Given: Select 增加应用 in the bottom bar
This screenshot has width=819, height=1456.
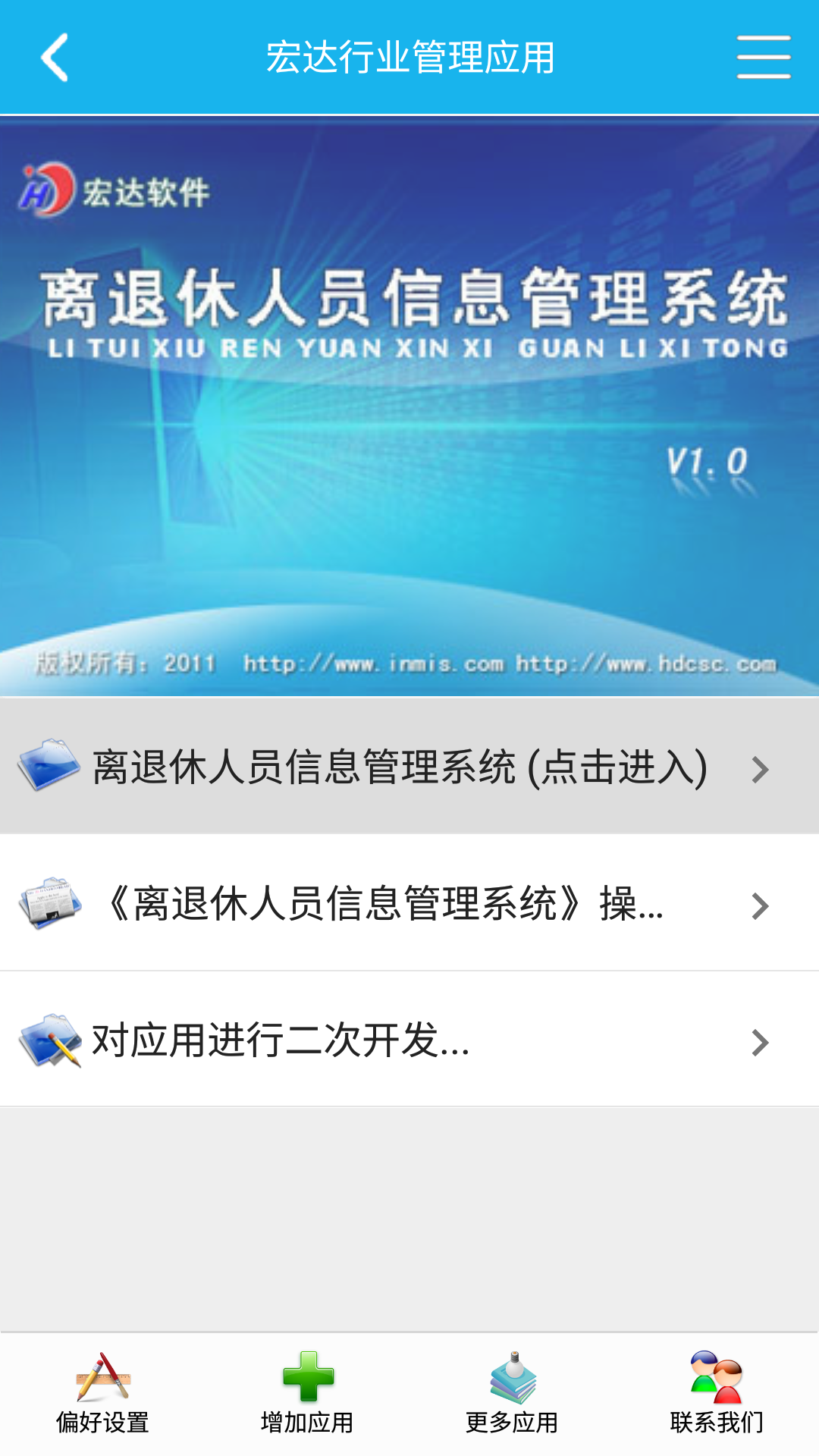Looking at the screenshot, I should pyautogui.click(x=307, y=1393).
